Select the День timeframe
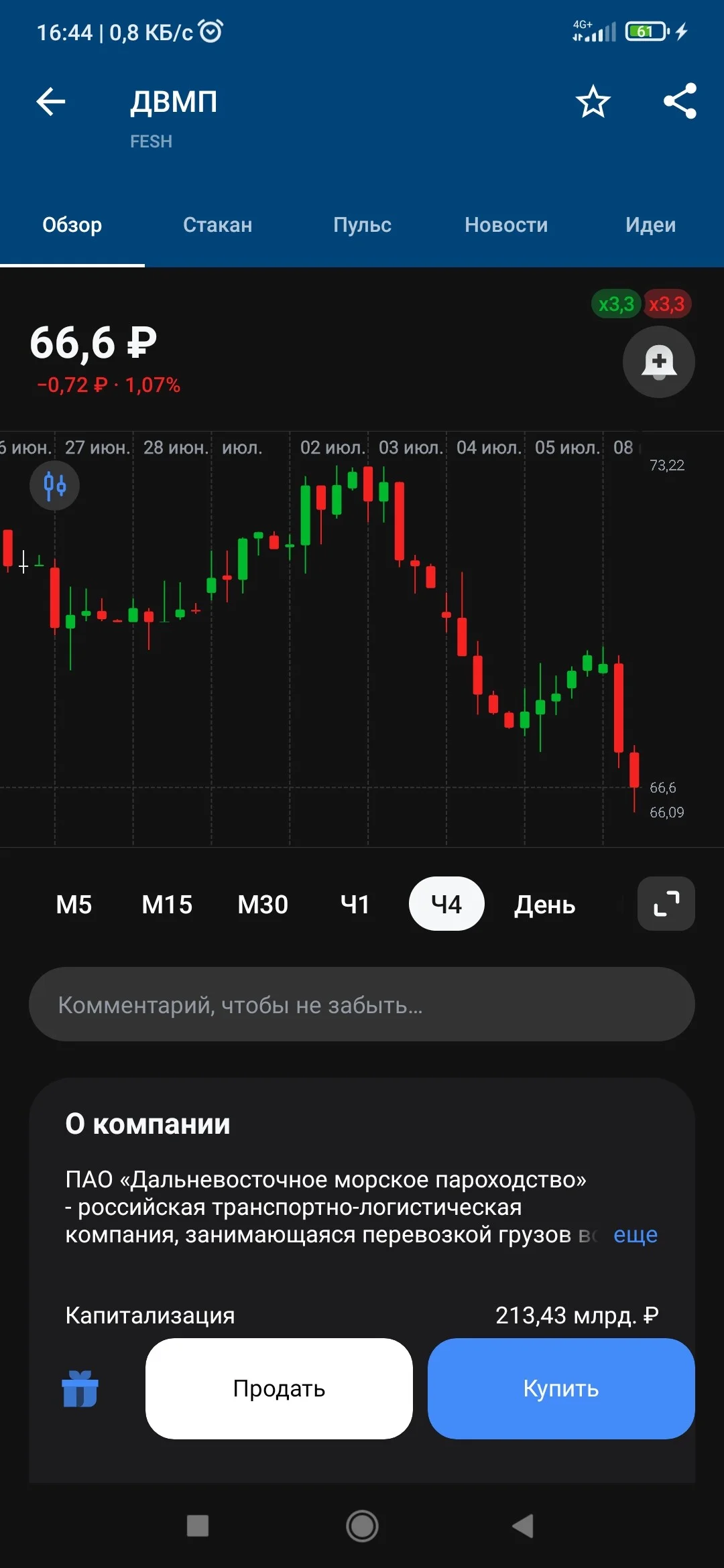Image resolution: width=724 pixels, height=1568 pixels. [544, 905]
